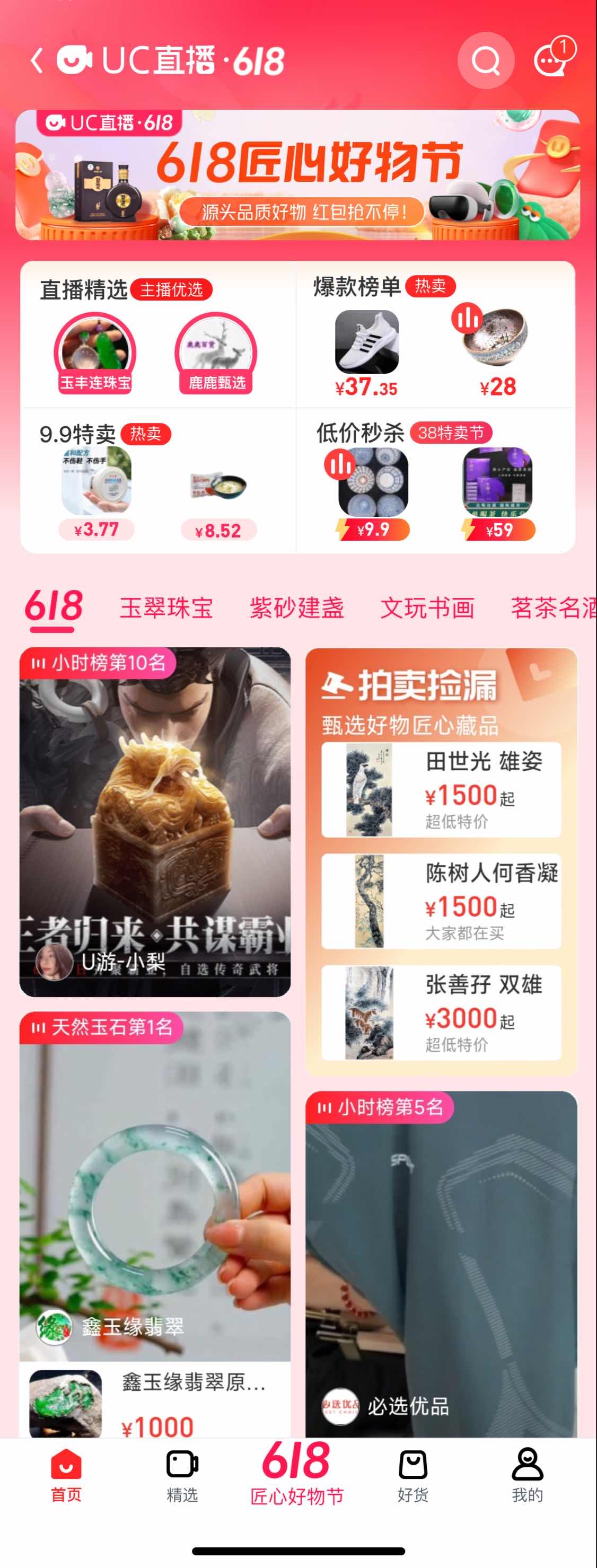Open 玉丰连珠宝 live stream

coord(95,353)
